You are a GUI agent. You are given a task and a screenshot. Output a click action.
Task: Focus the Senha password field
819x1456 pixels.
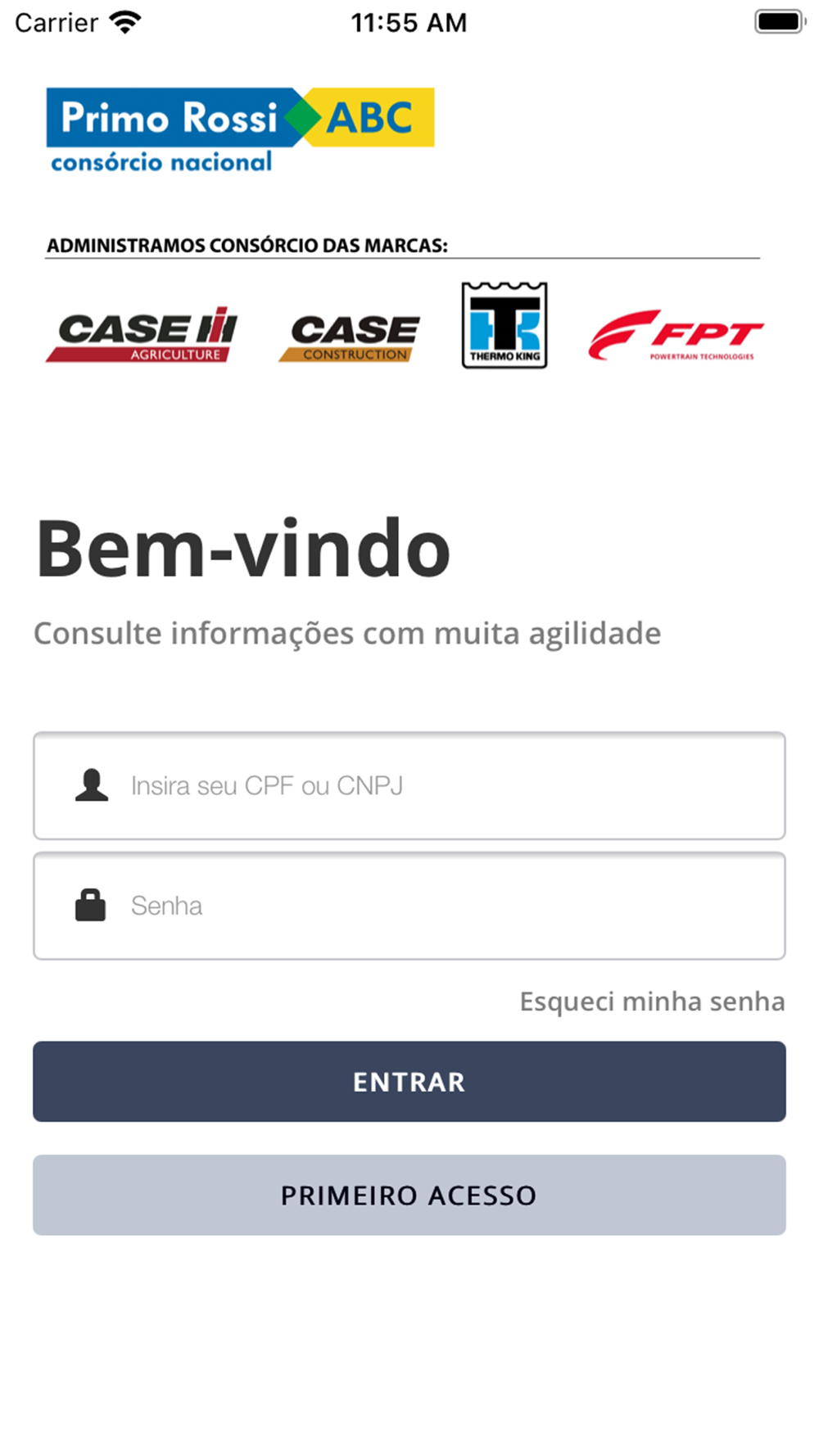(x=409, y=906)
